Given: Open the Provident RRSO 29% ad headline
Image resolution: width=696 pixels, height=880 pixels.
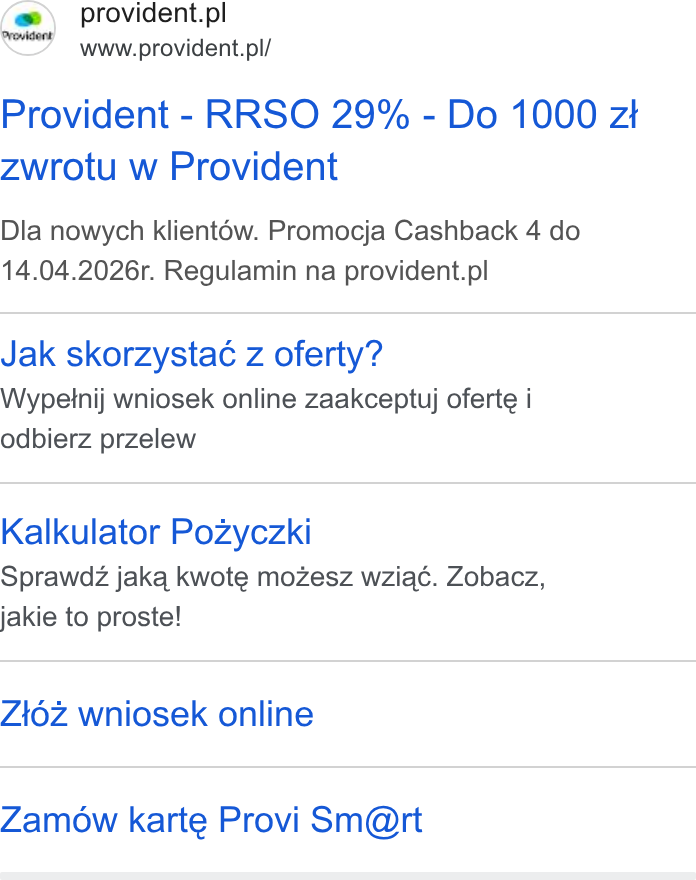Looking at the screenshot, I should coord(319,140).
